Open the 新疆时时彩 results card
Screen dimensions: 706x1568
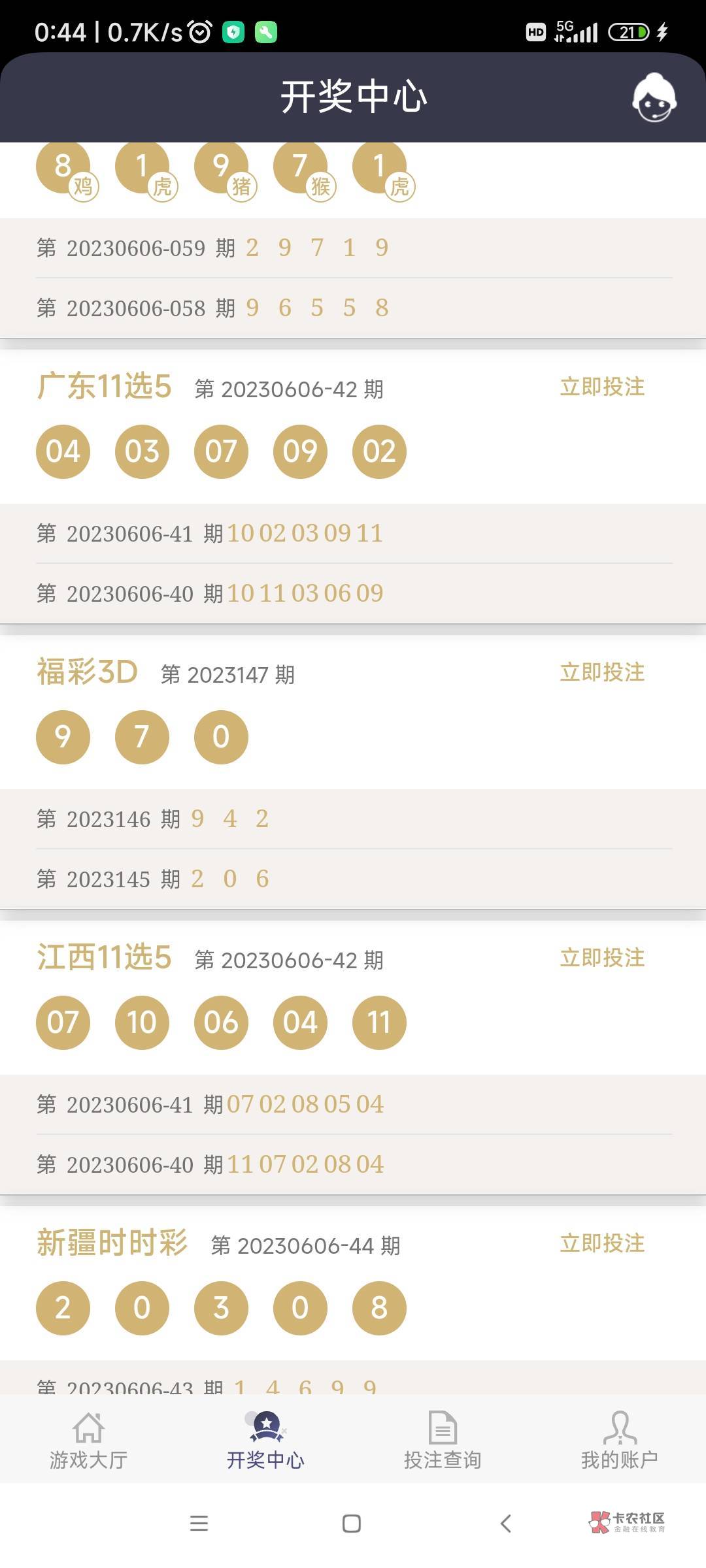353,1300
